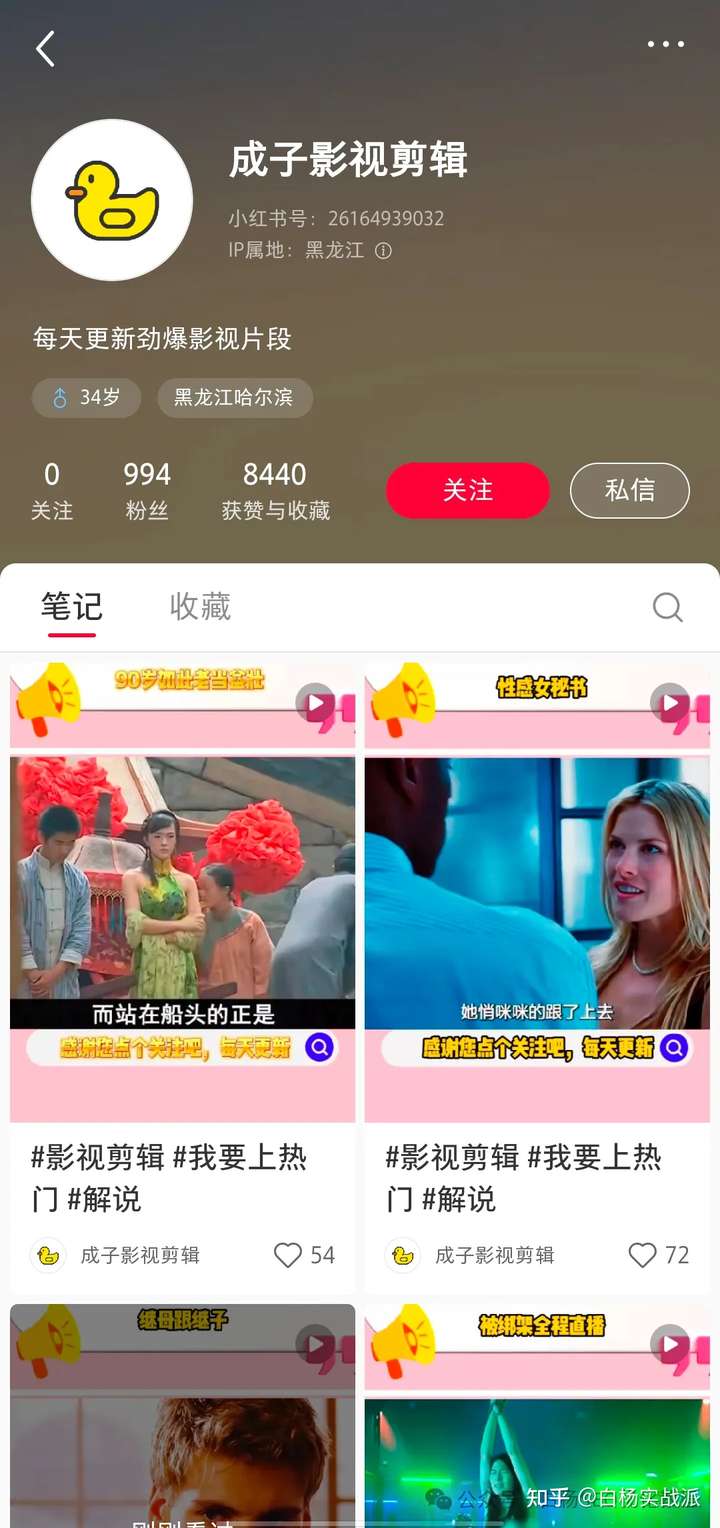This screenshot has width=720, height=1528.
Task: Switch to the 收藏 tab
Action: click(200, 606)
